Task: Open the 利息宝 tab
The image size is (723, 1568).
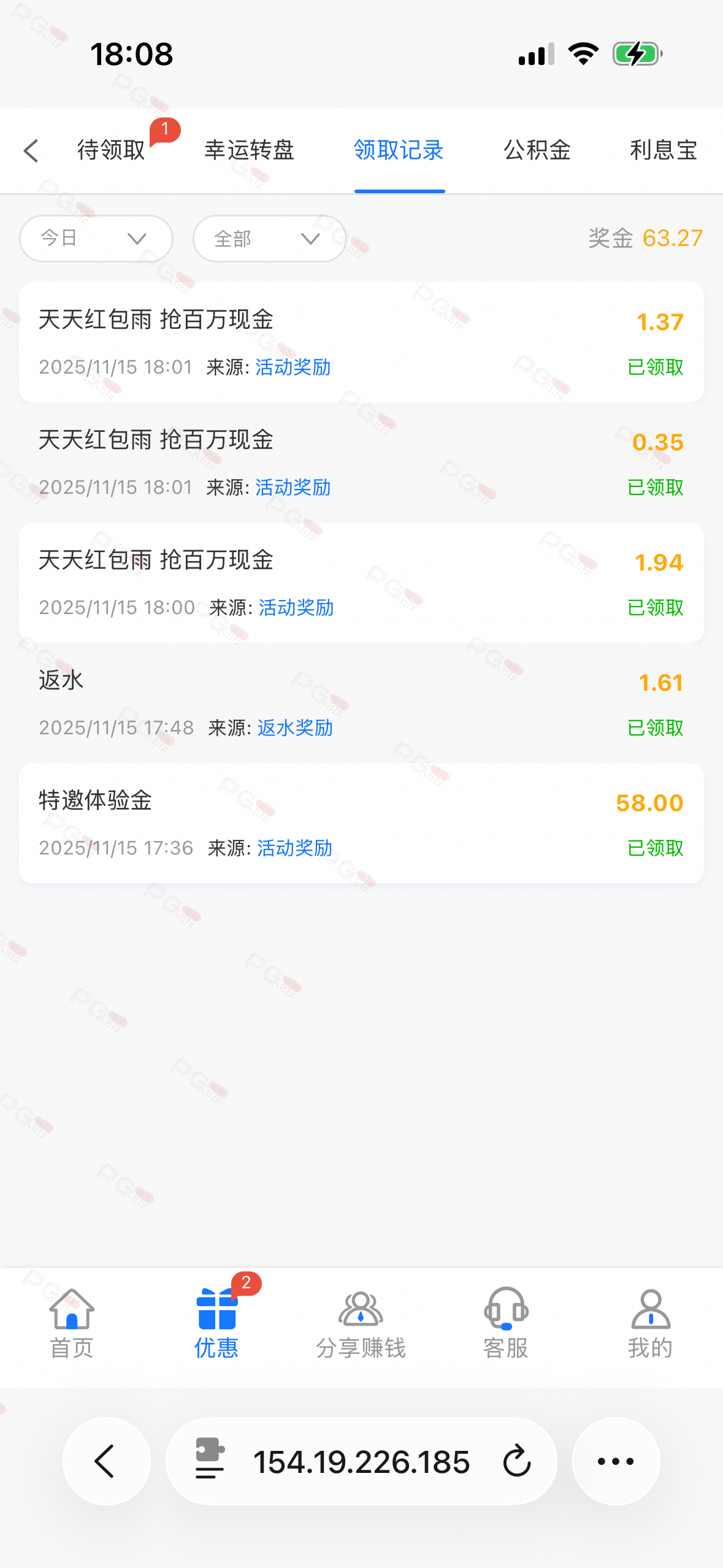Action: point(663,151)
